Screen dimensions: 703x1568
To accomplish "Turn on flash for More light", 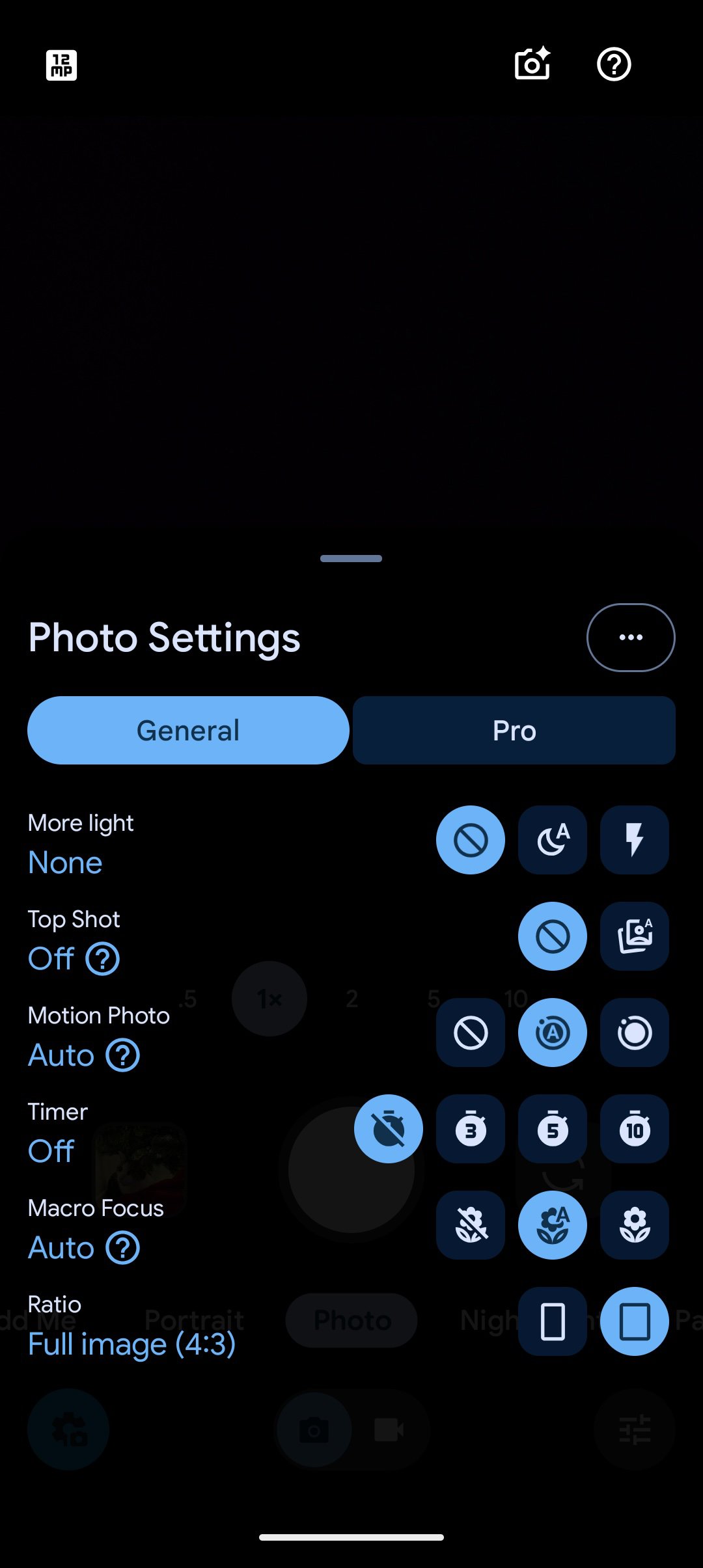I will coord(634,839).
